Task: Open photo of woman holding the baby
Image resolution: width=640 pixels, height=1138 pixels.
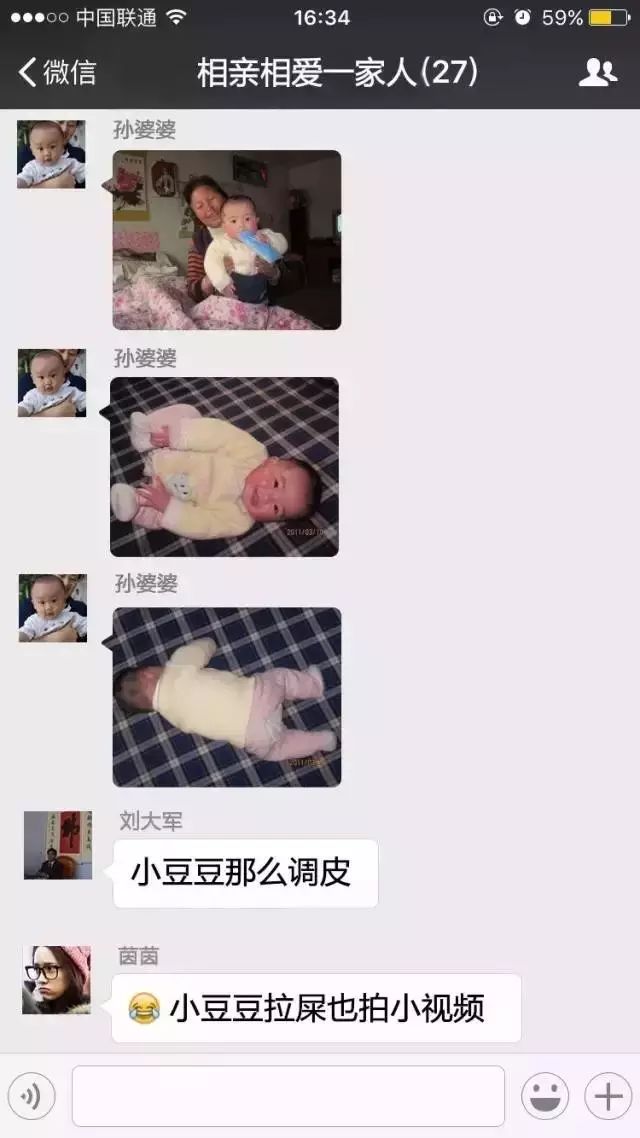Action: 226,240
